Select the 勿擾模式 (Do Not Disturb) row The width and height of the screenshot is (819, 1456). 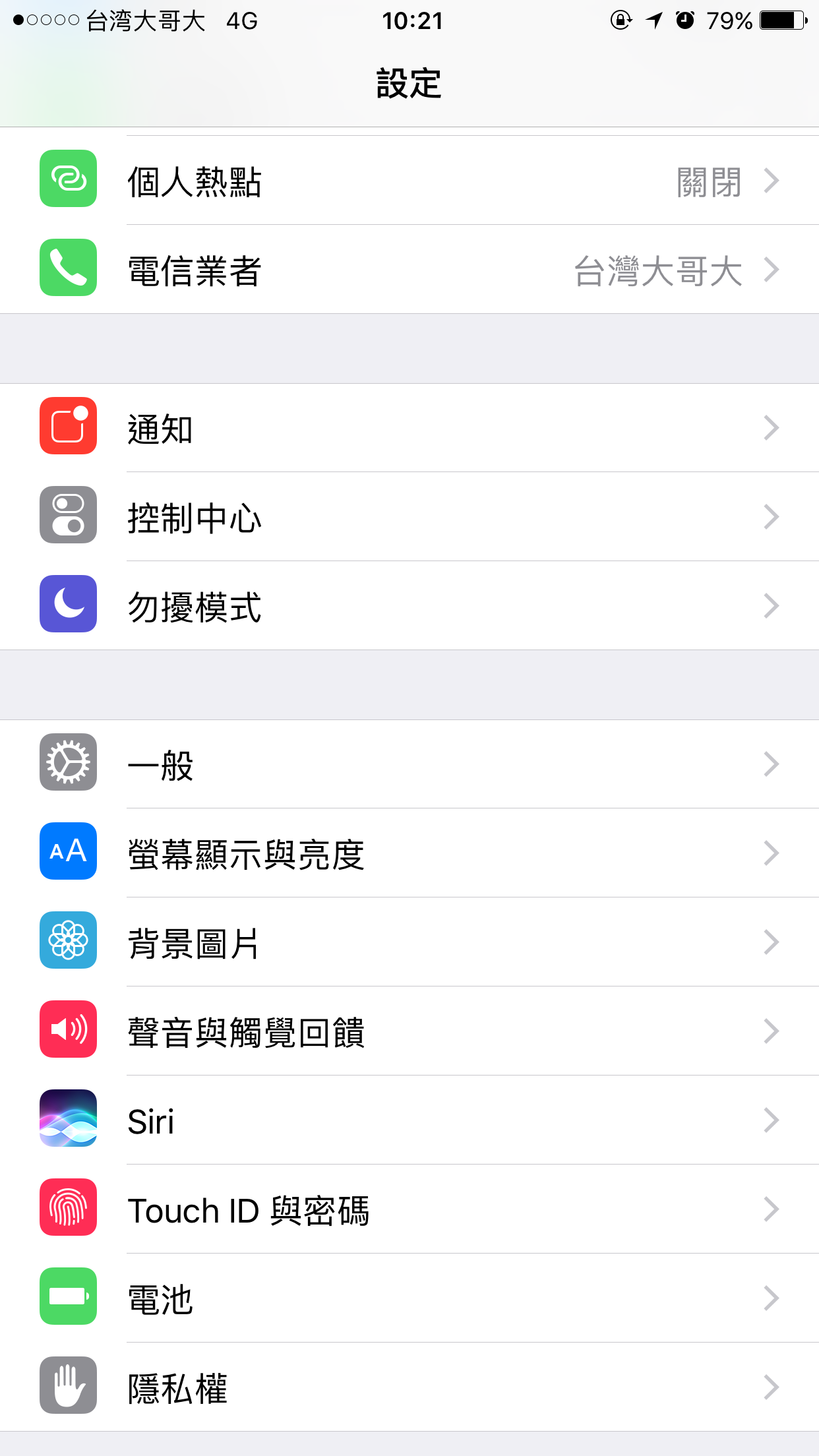pos(409,606)
